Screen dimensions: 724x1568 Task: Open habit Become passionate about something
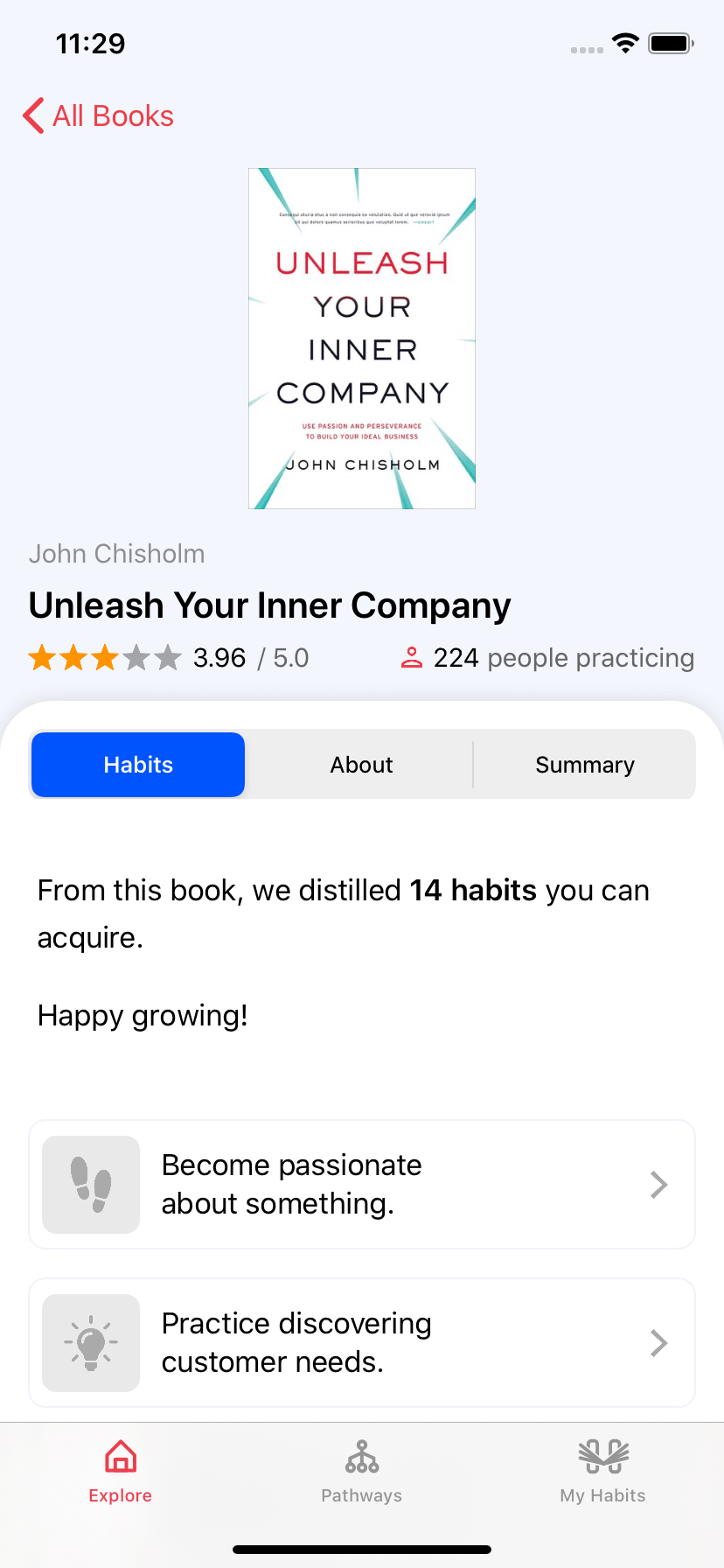tap(362, 1185)
